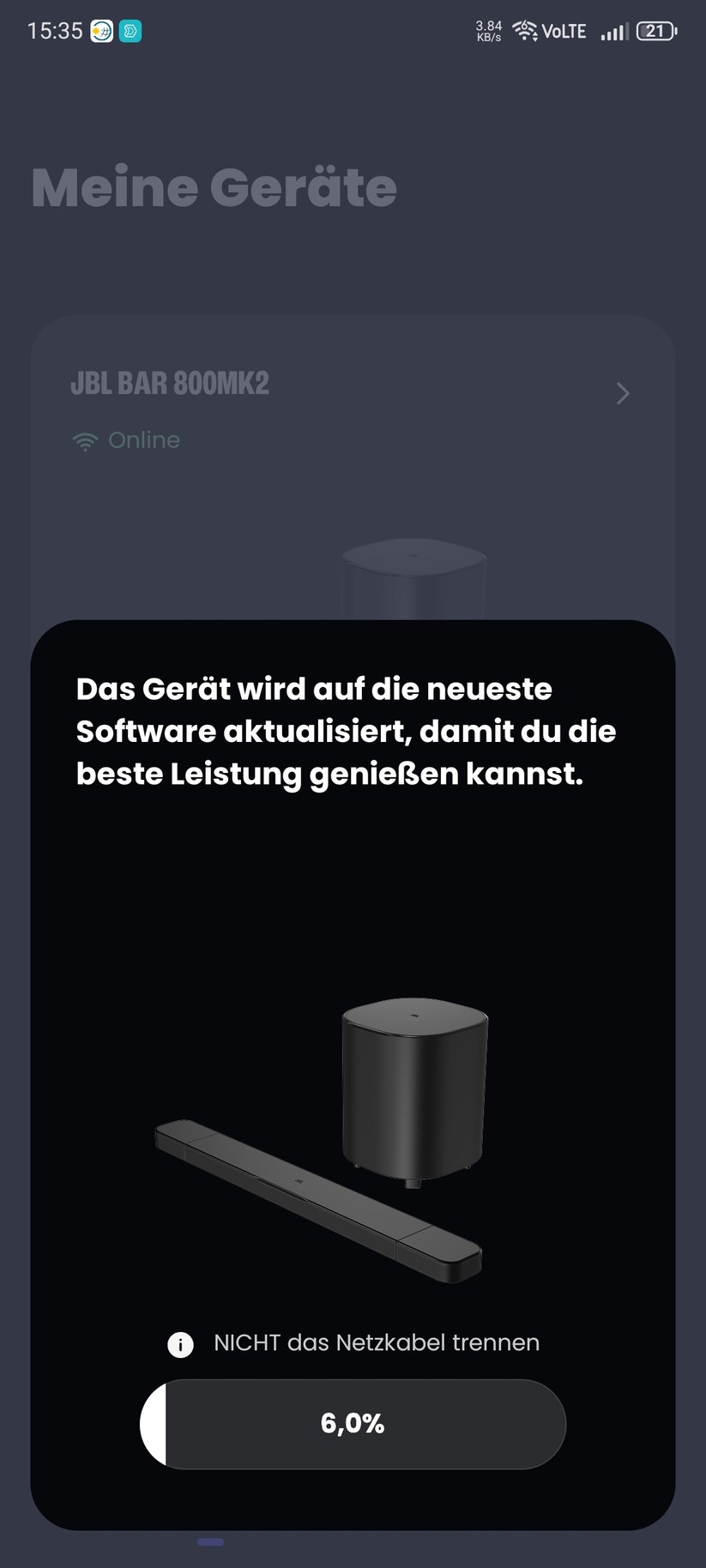Tap the update description text
The width and height of the screenshot is (706, 1568).
click(x=347, y=731)
